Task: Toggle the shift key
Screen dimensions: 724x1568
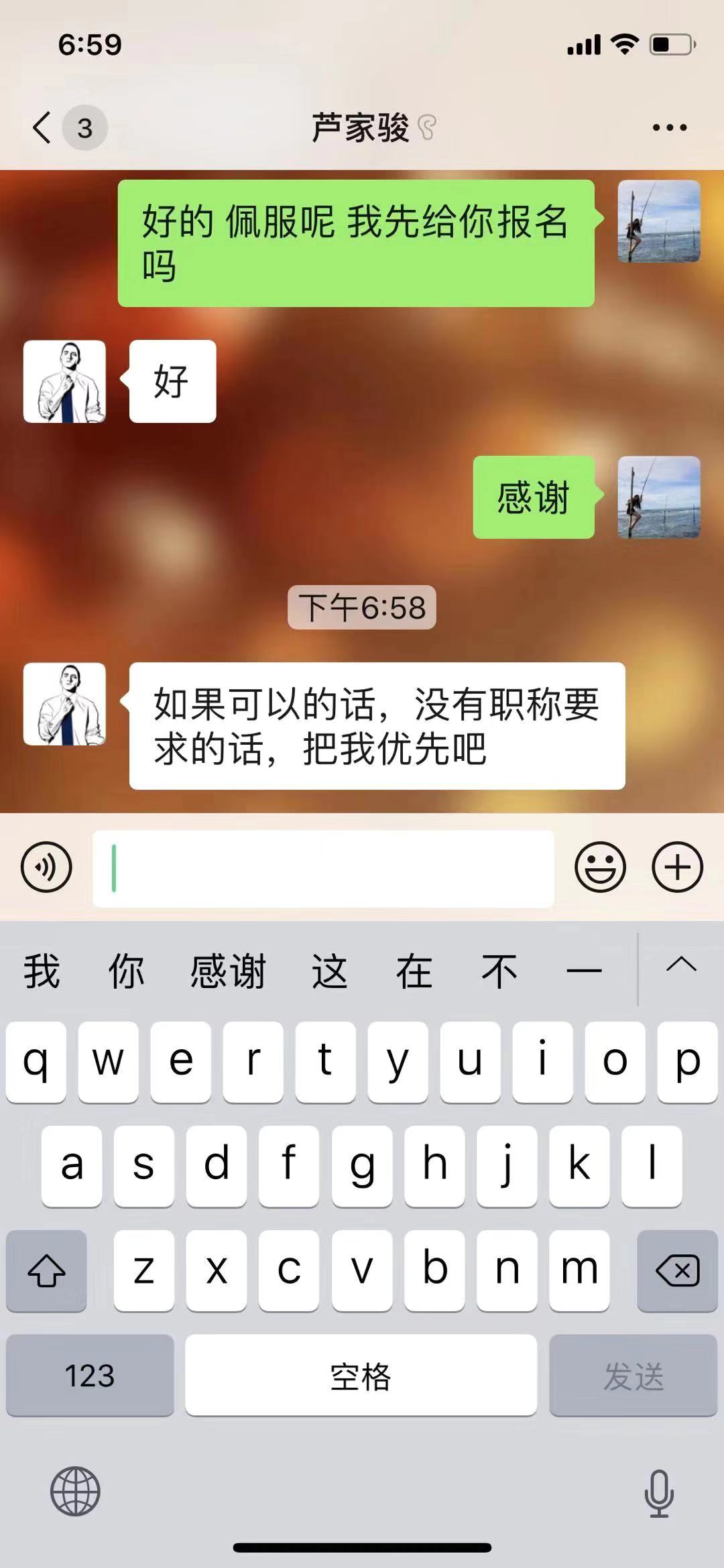Action: [x=46, y=1270]
